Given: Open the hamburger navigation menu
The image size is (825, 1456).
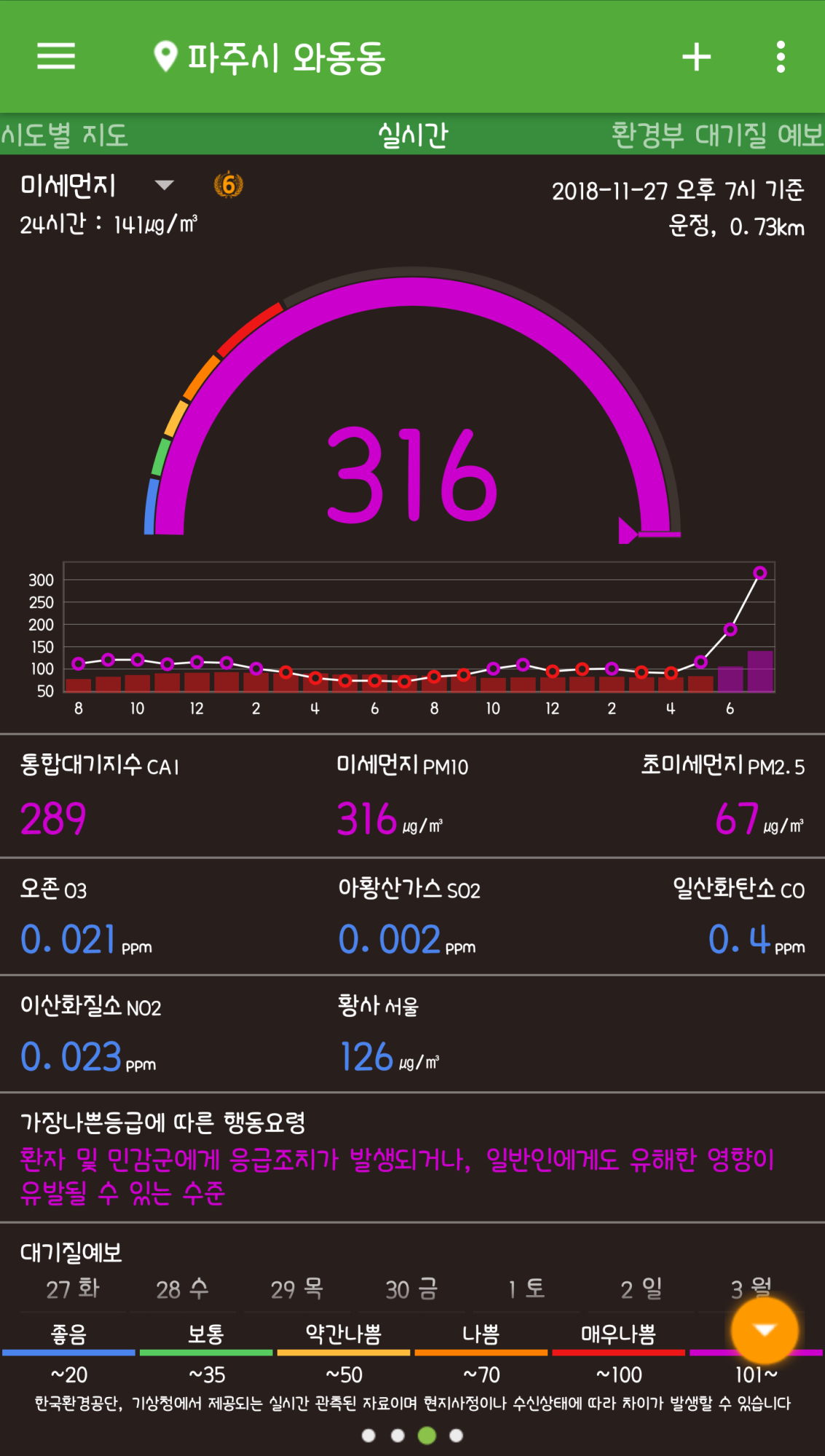Looking at the screenshot, I should coord(56,56).
